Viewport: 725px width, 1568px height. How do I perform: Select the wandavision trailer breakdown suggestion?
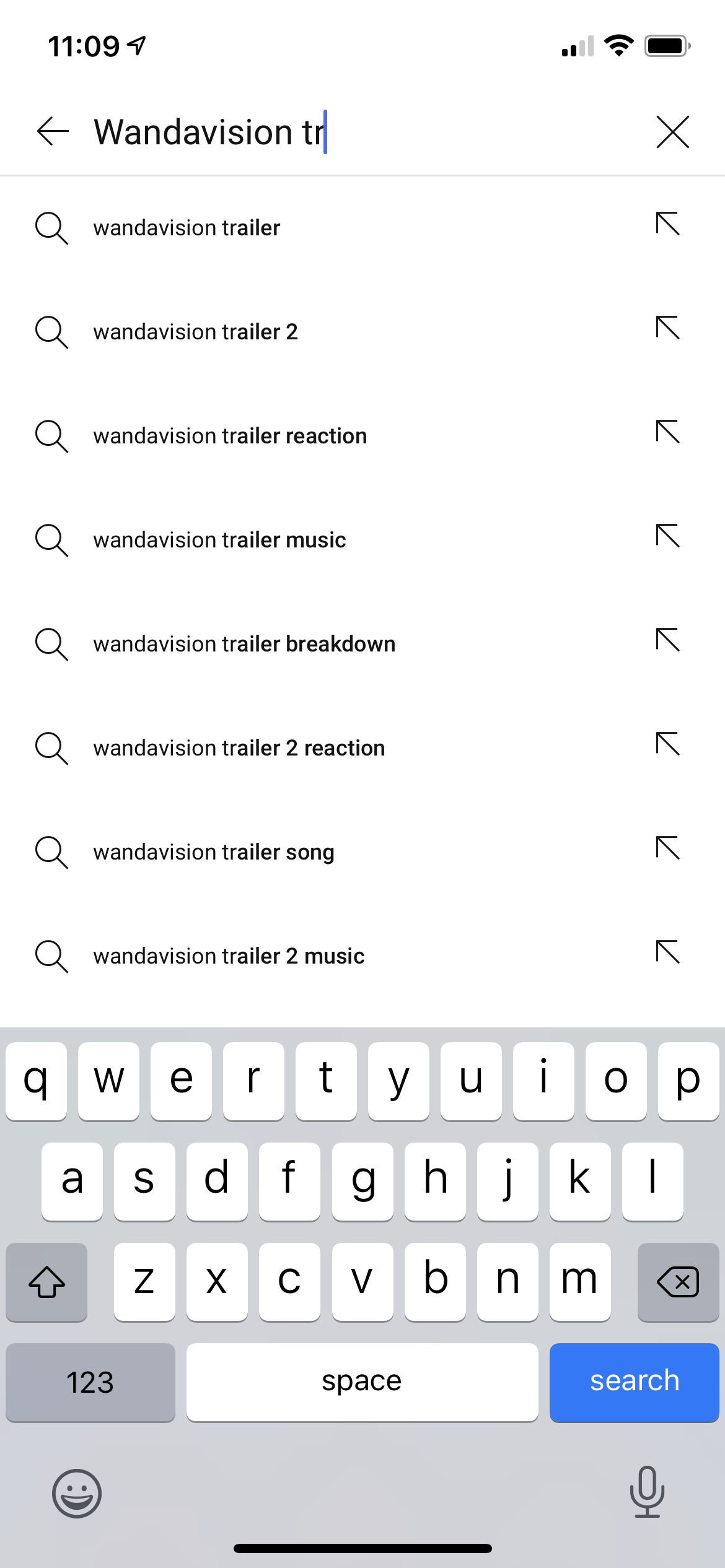tap(245, 643)
